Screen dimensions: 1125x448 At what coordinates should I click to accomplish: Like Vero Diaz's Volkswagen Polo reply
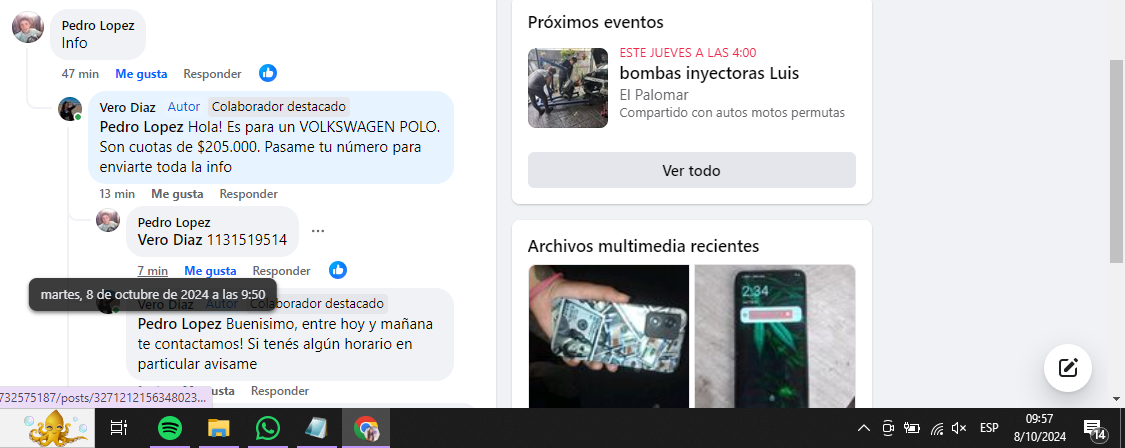click(x=177, y=194)
